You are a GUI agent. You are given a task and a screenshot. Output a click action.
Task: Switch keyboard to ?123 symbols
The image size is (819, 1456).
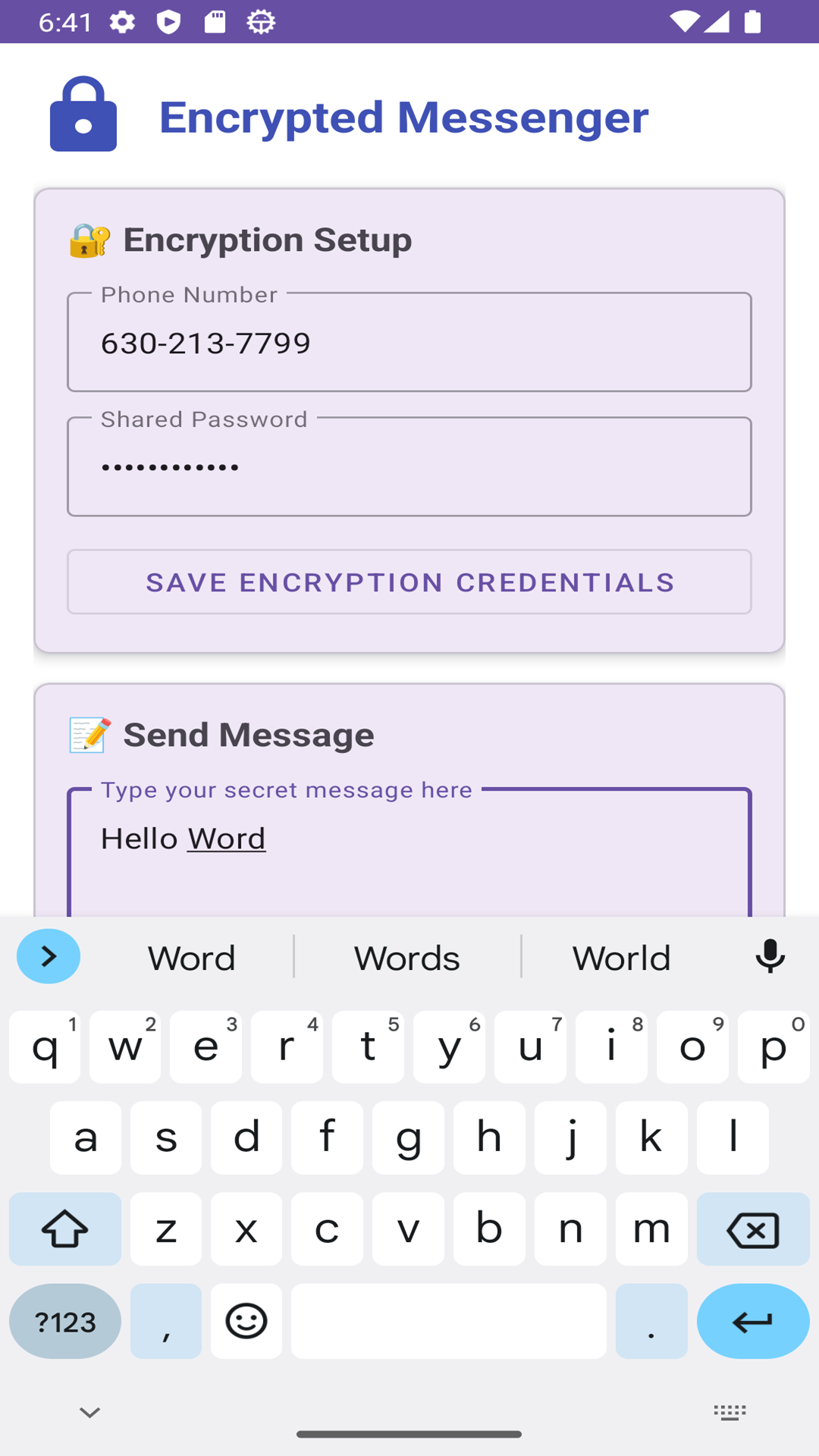point(65,1322)
